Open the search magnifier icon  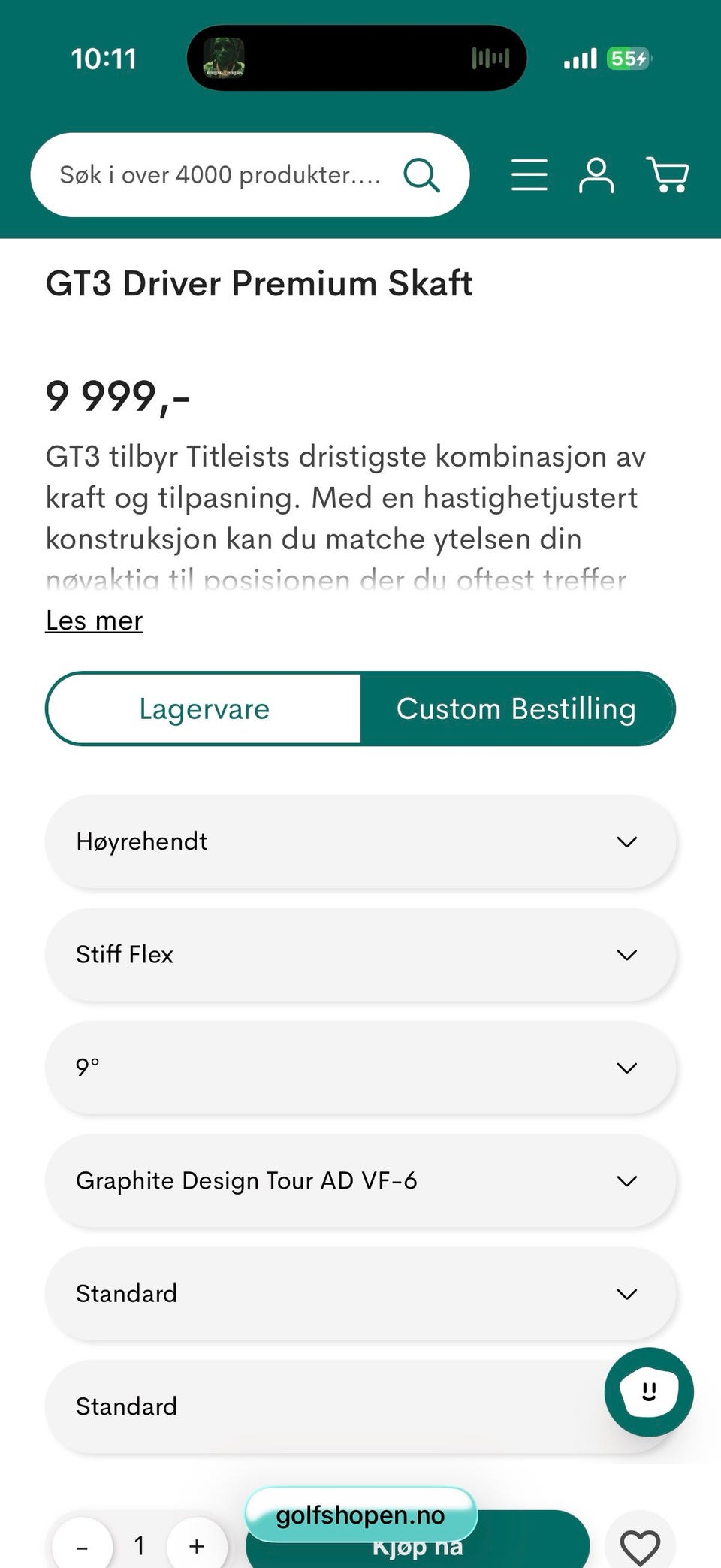tap(422, 174)
